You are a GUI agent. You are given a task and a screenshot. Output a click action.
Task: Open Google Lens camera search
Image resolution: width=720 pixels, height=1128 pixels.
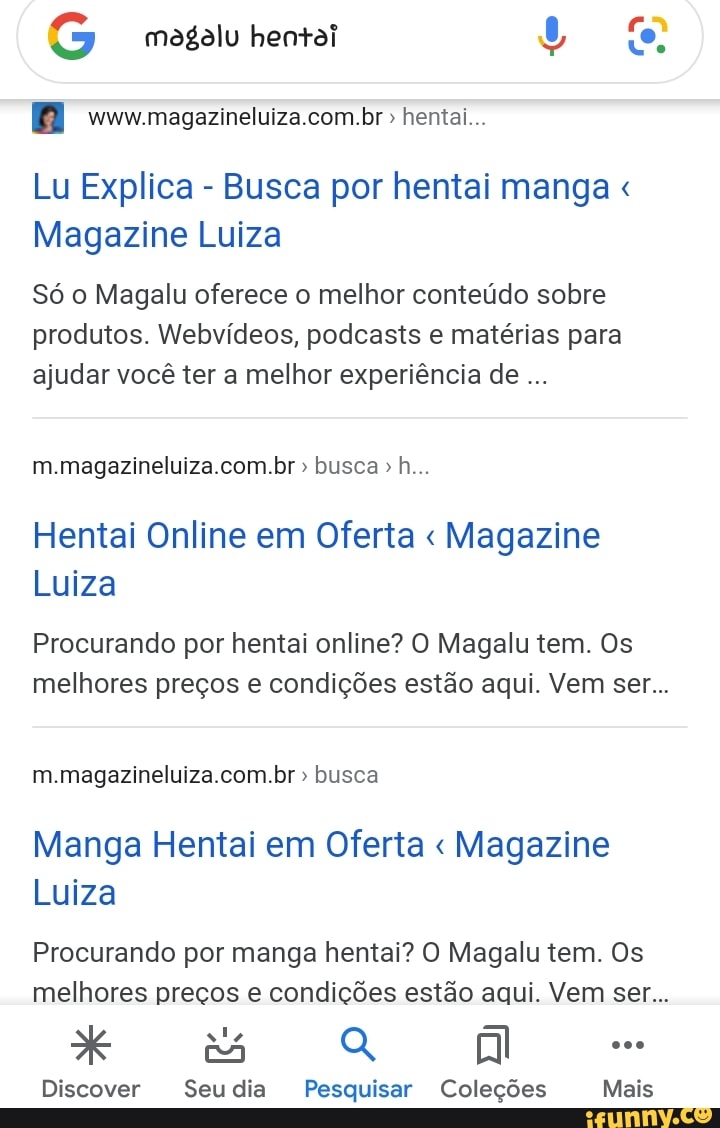click(648, 38)
